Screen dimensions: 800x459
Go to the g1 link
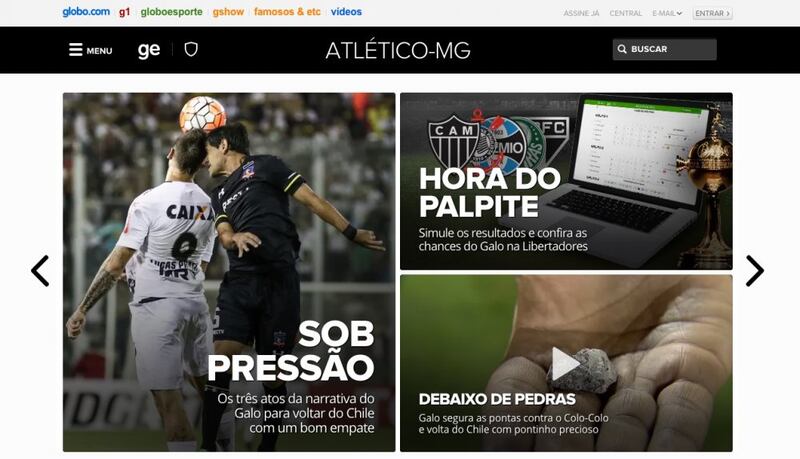[x=125, y=12]
